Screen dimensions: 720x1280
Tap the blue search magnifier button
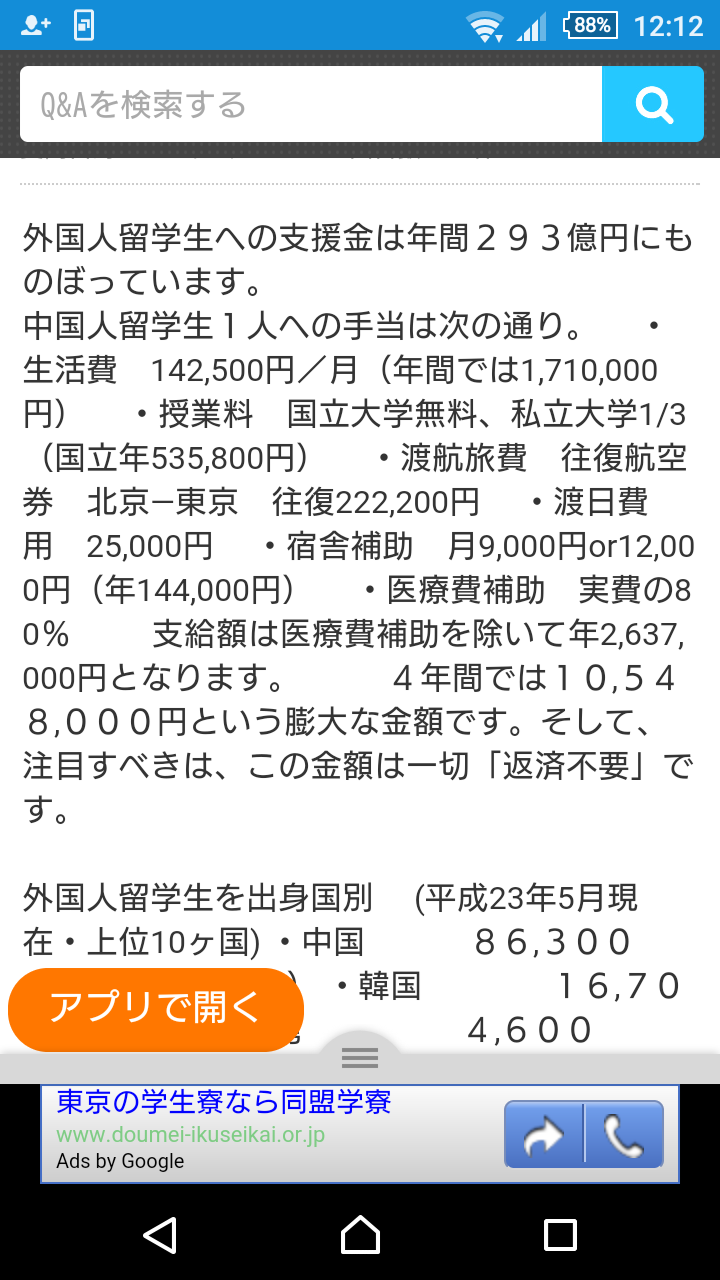point(653,104)
